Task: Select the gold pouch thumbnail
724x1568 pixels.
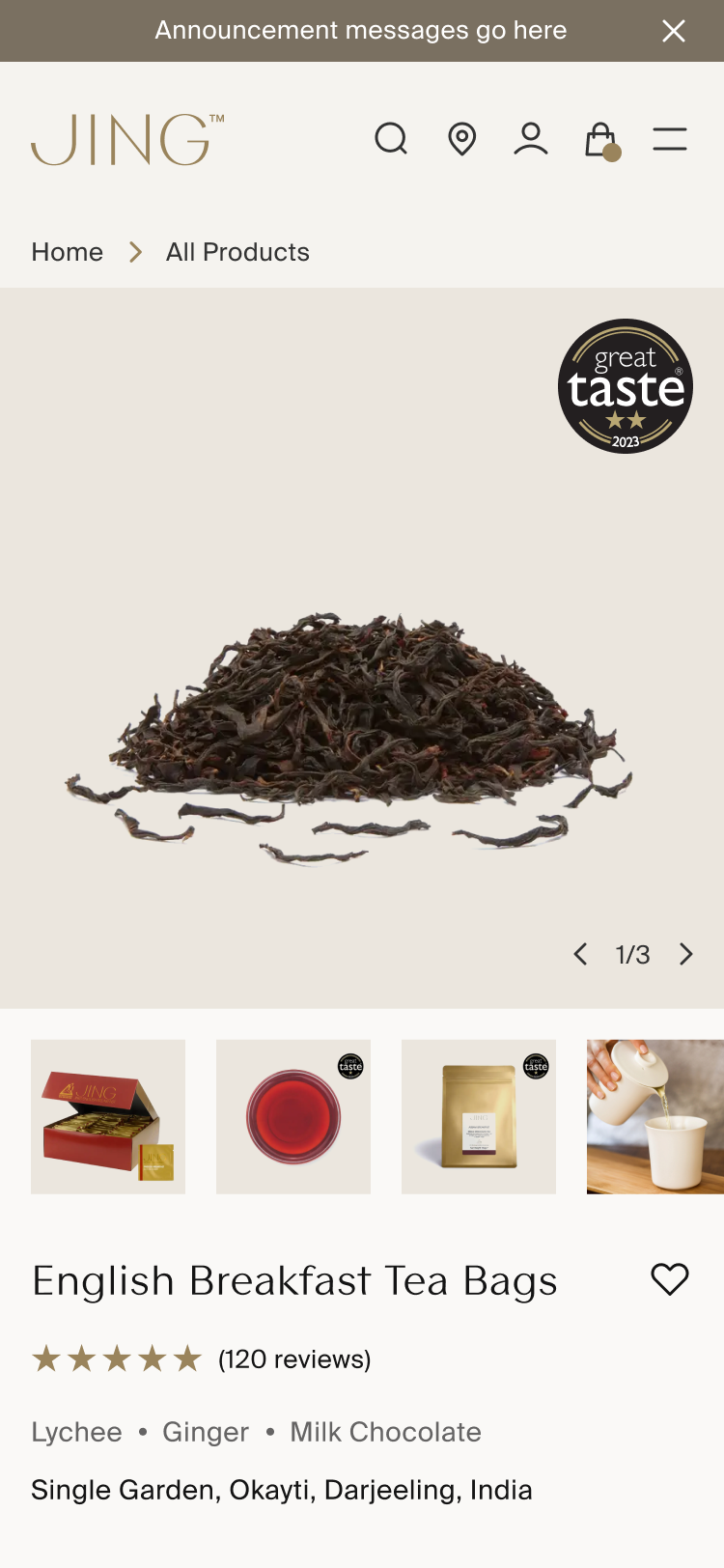Action: [479, 1117]
